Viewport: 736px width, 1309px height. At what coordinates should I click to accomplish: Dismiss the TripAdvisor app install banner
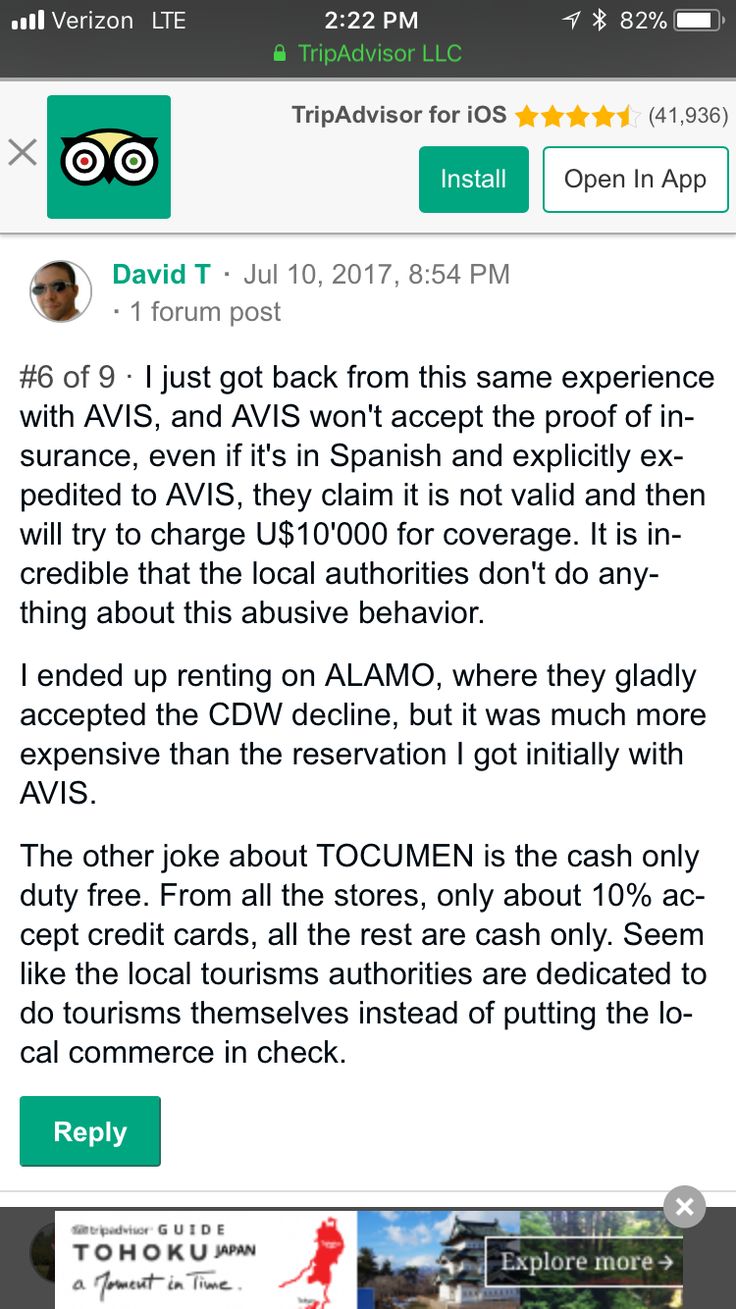(22, 153)
